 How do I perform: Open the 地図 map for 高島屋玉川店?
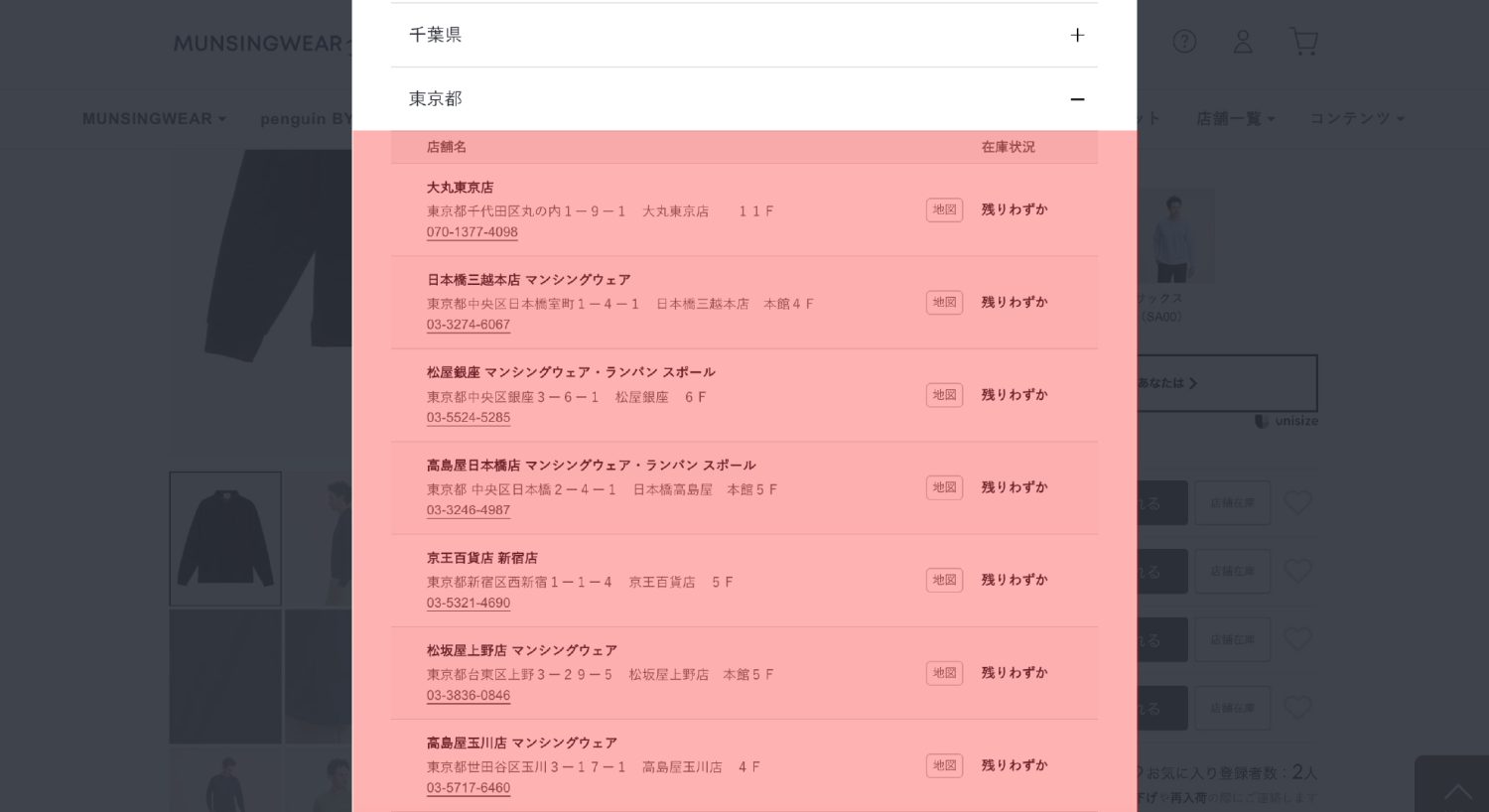944,765
